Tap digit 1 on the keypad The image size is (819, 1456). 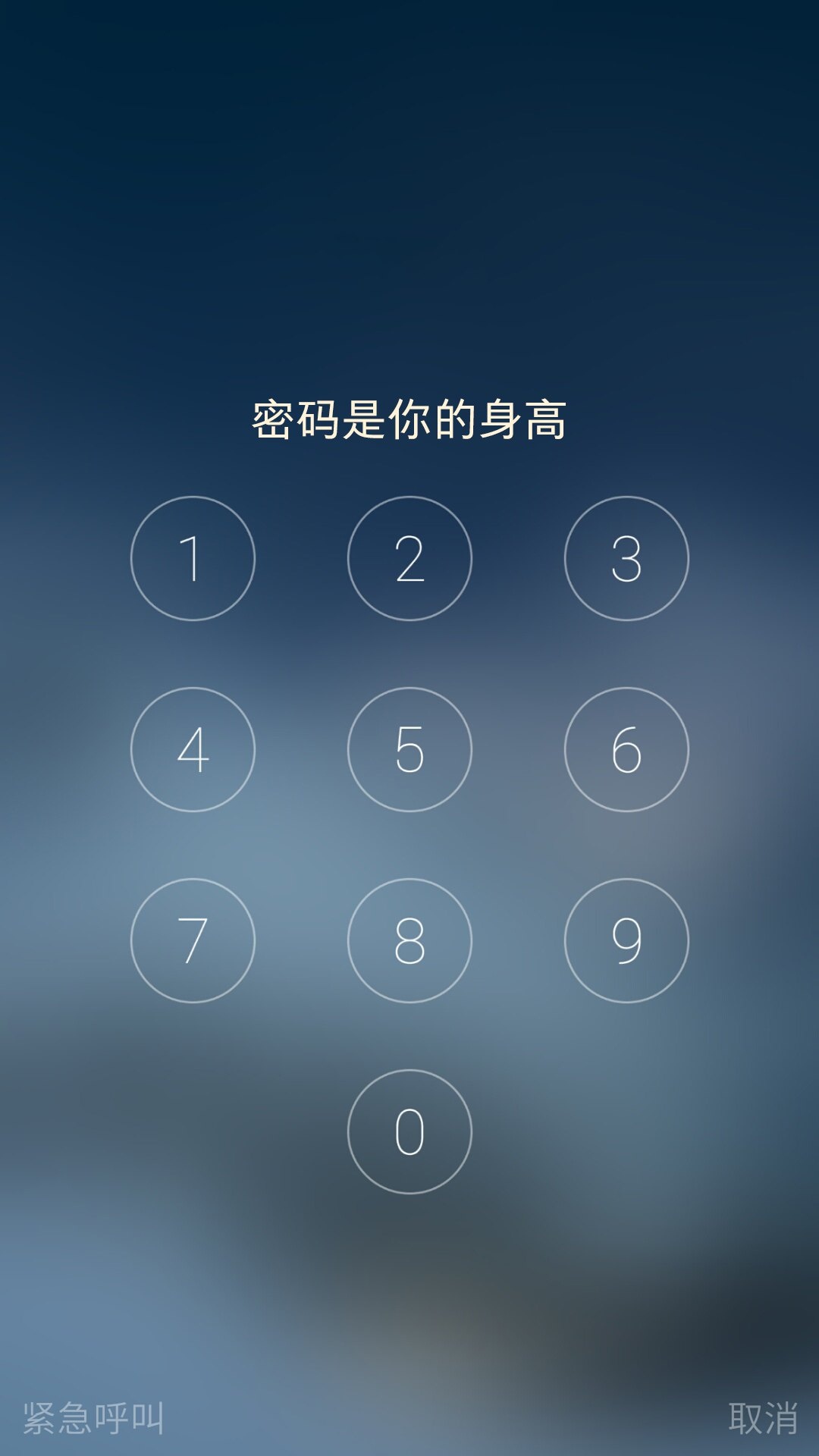193,559
